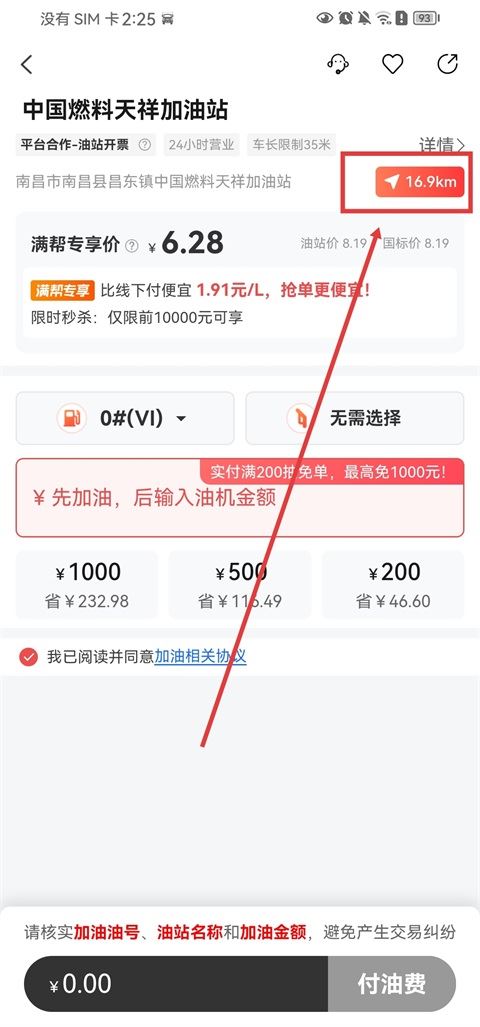Contact customer service via headset icon
Viewport: 480px width, 1027px height.
(x=338, y=64)
